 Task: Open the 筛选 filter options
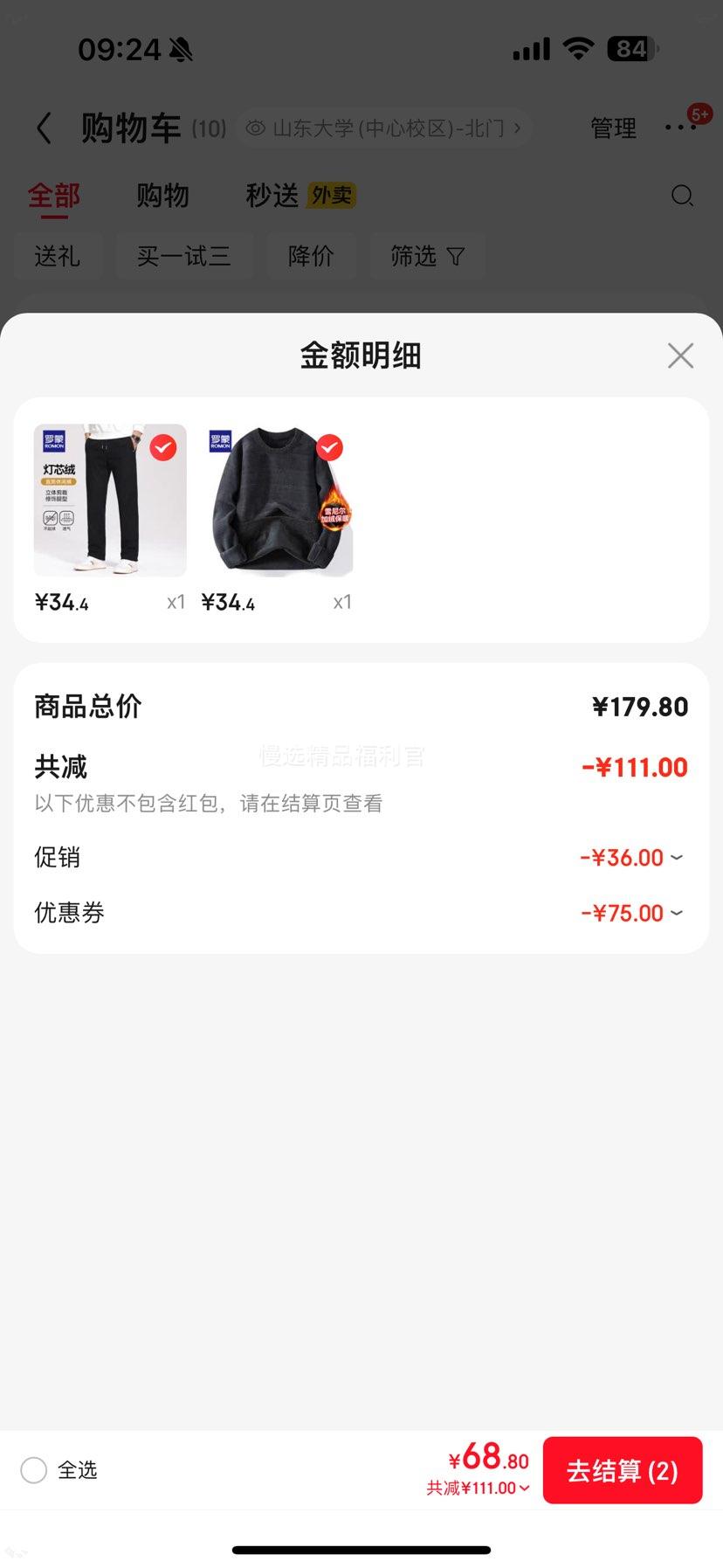[427, 256]
